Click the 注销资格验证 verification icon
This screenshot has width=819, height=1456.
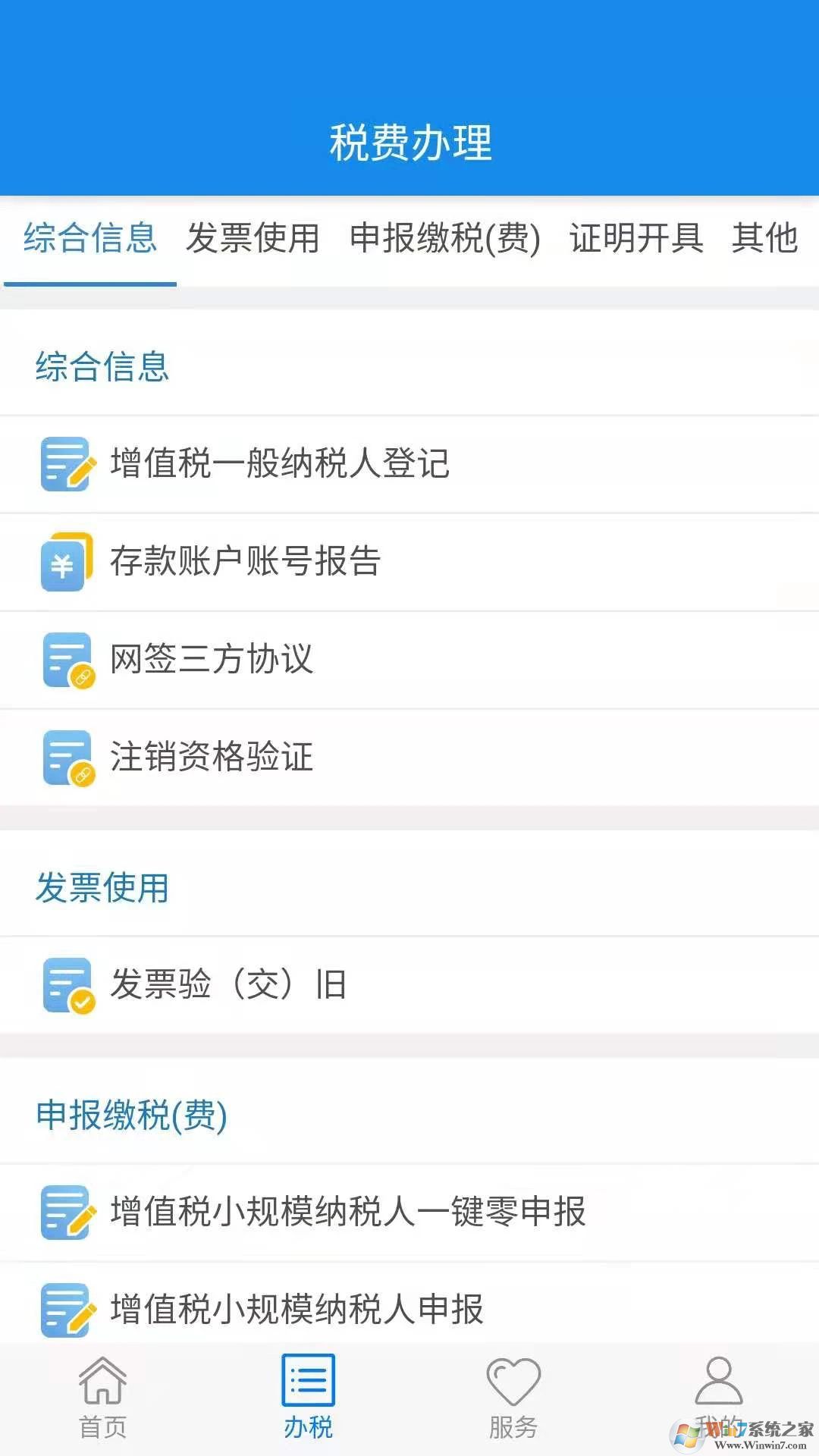[x=67, y=757]
